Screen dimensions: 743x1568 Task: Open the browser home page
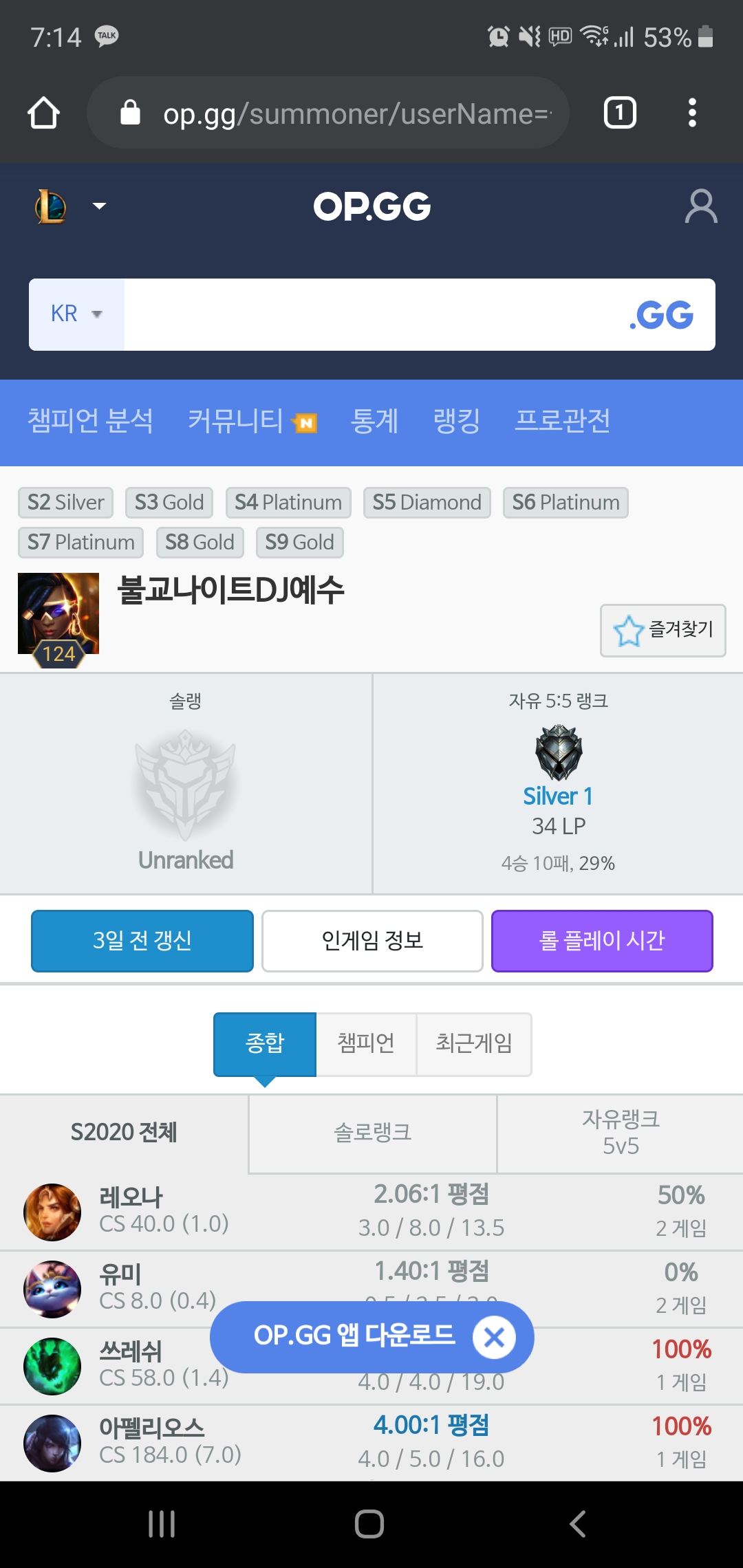tap(43, 113)
